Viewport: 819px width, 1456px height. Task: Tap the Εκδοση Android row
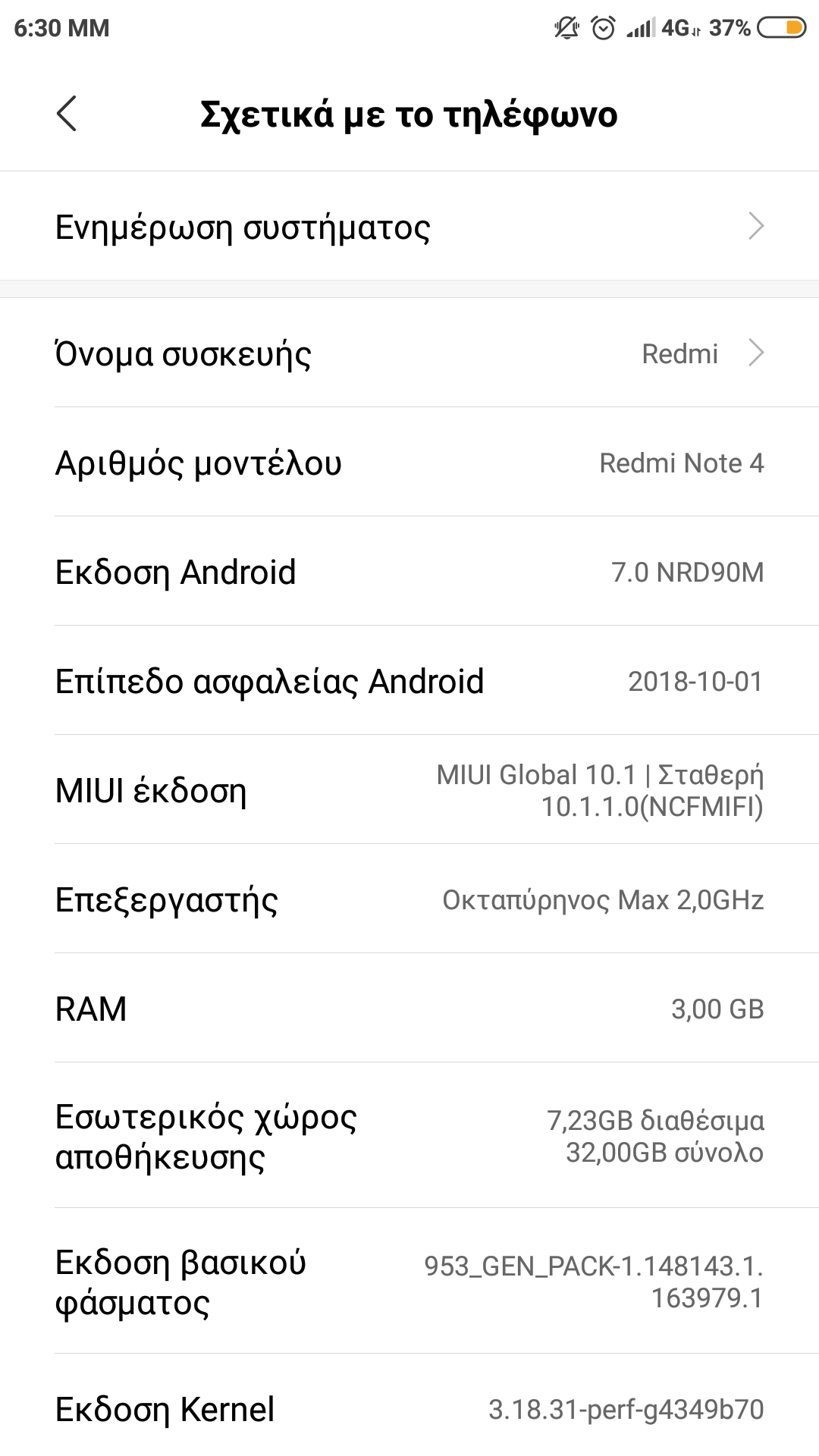(x=409, y=572)
